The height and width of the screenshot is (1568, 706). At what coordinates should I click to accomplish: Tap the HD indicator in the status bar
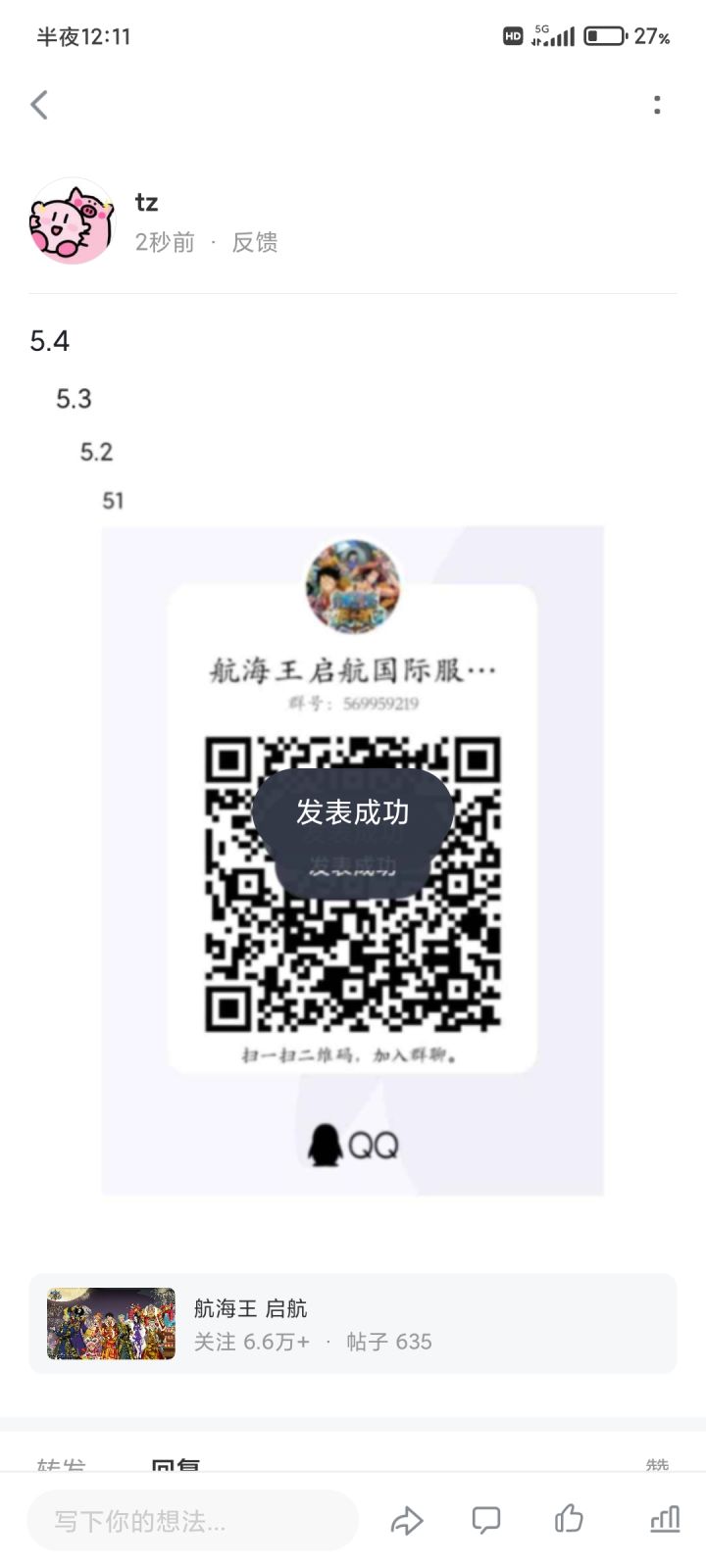511,35
